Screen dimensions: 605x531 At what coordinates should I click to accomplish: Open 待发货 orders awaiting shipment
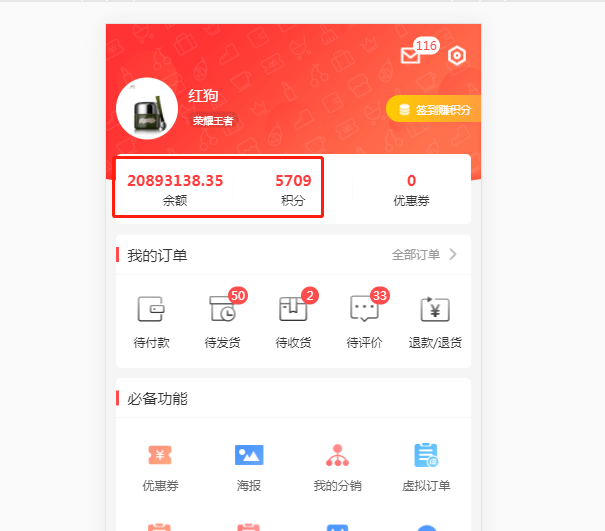tap(222, 321)
